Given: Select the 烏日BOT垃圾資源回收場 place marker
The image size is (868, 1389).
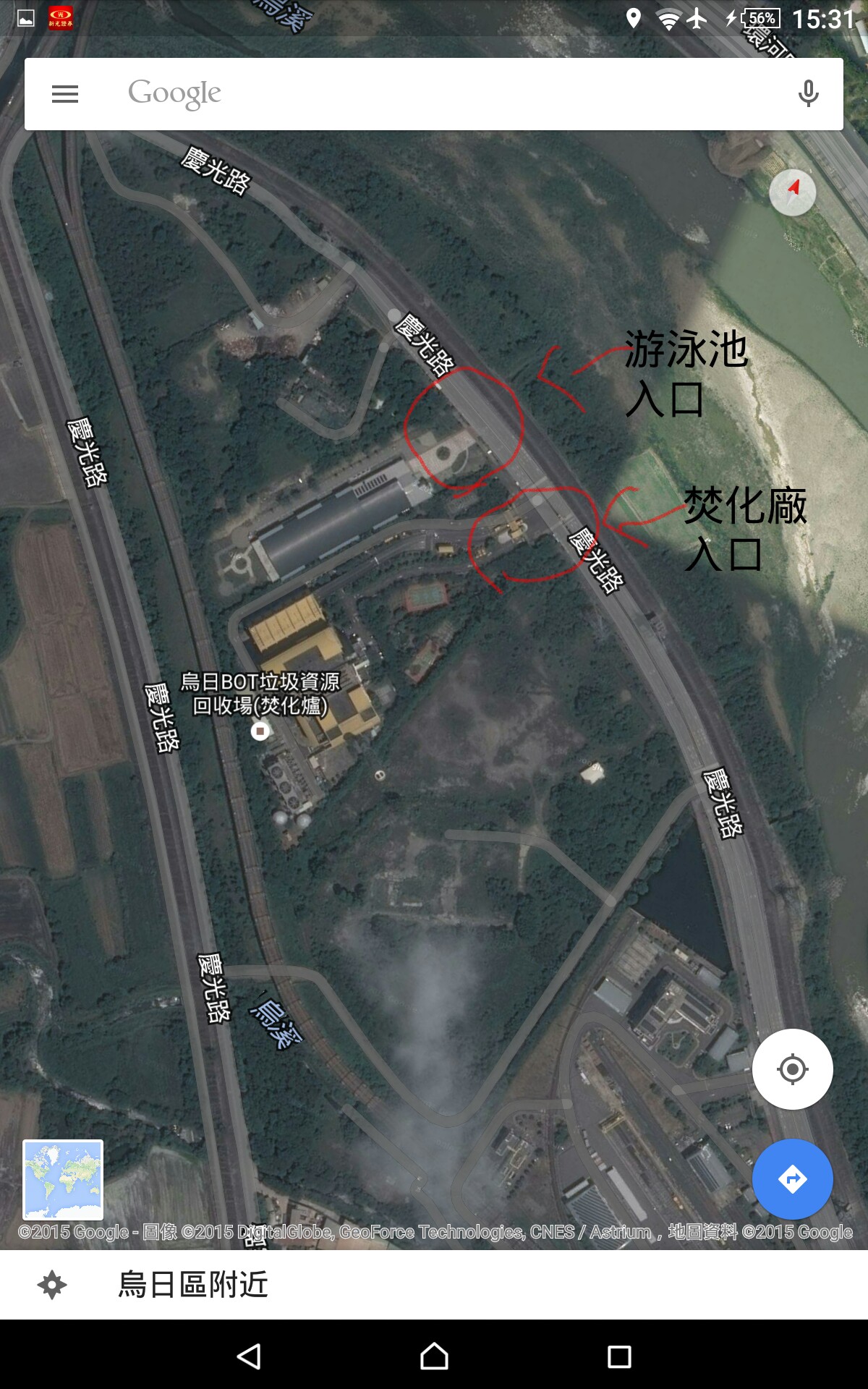Looking at the screenshot, I should (x=260, y=731).
